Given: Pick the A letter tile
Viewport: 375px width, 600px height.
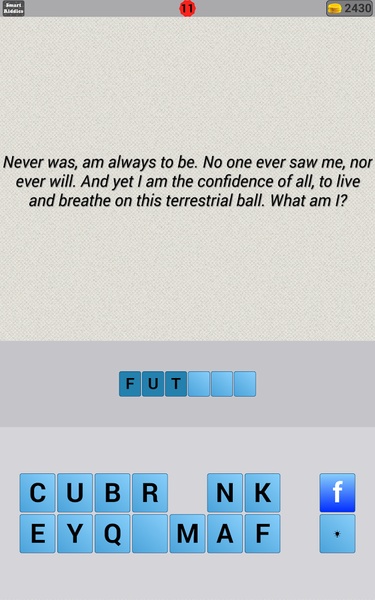Looking at the screenshot, I should [x=225, y=533].
